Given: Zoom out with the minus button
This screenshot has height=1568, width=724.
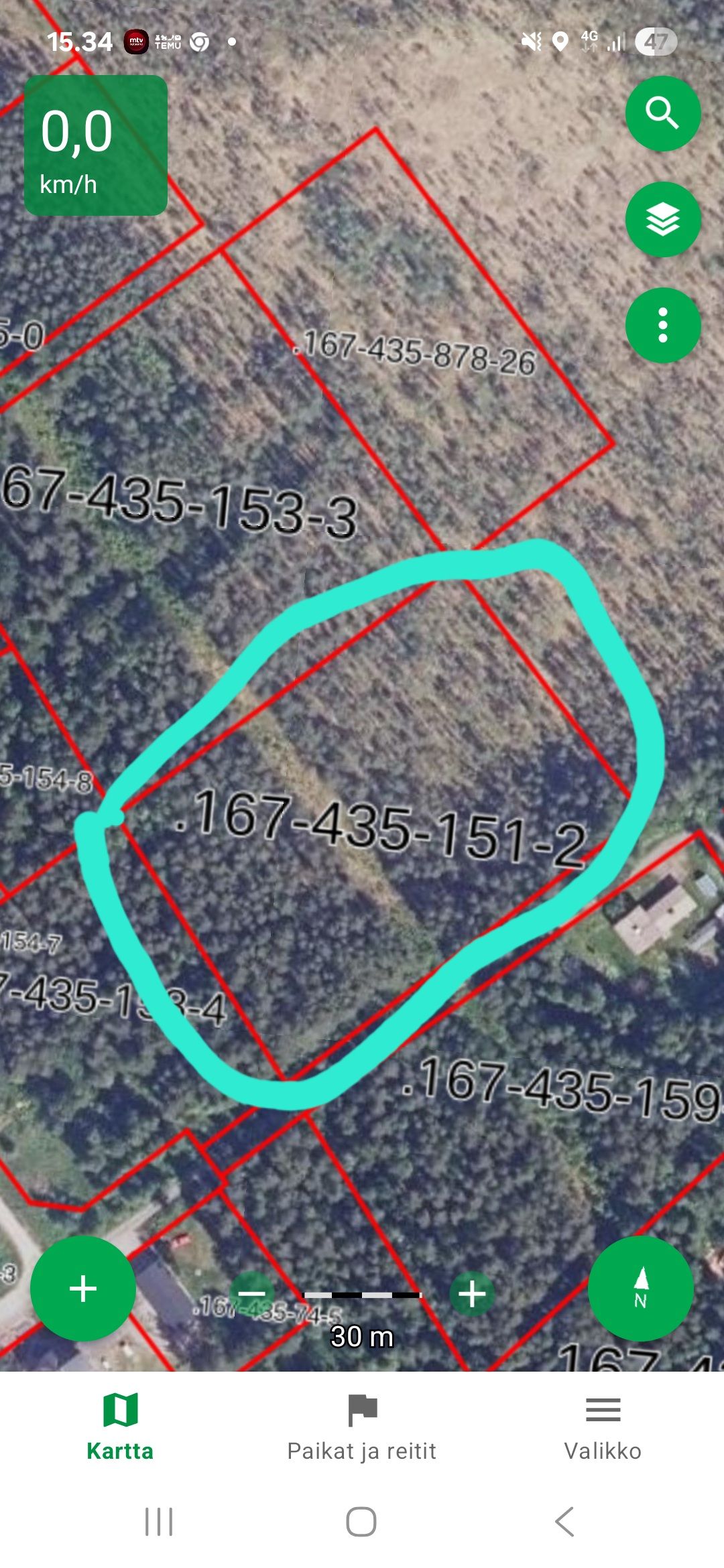Looking at the screenshot, I should point(252,1293).
